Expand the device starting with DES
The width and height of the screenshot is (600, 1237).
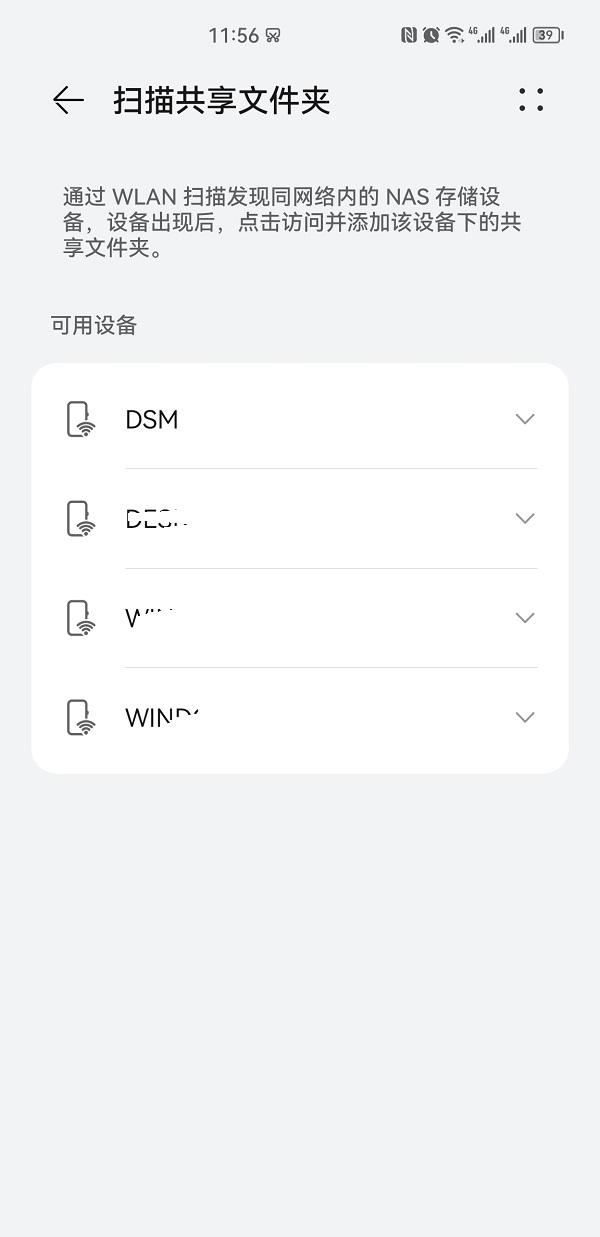pos(525,518)
